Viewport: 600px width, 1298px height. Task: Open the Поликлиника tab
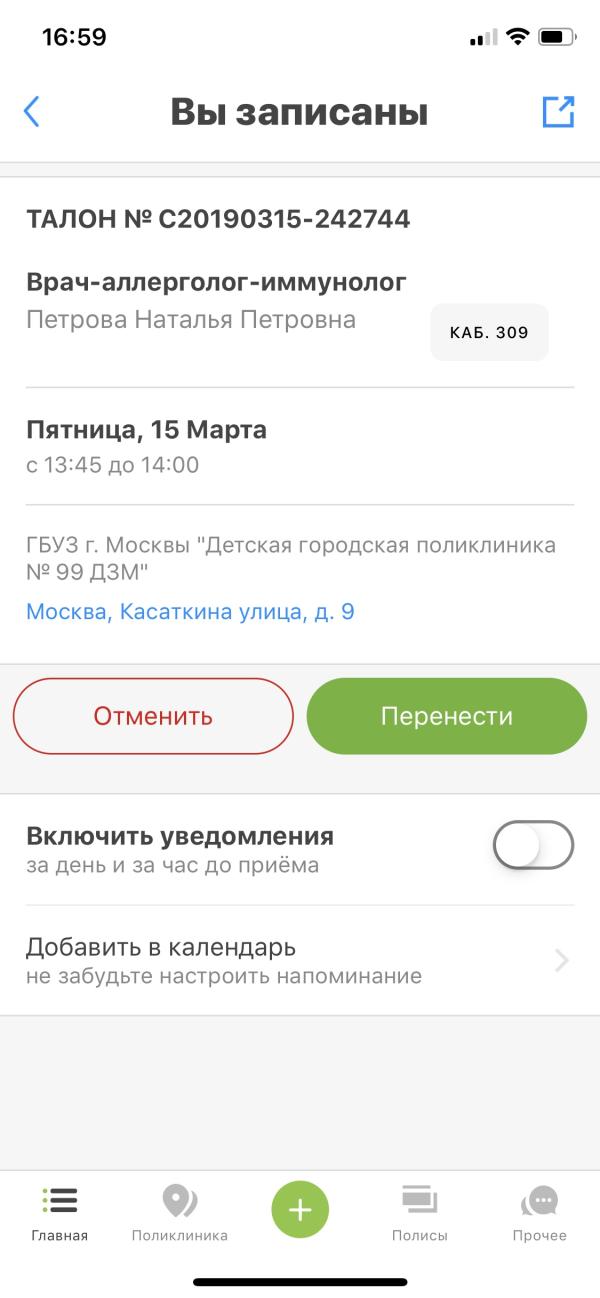click(x=180, y=1213)
